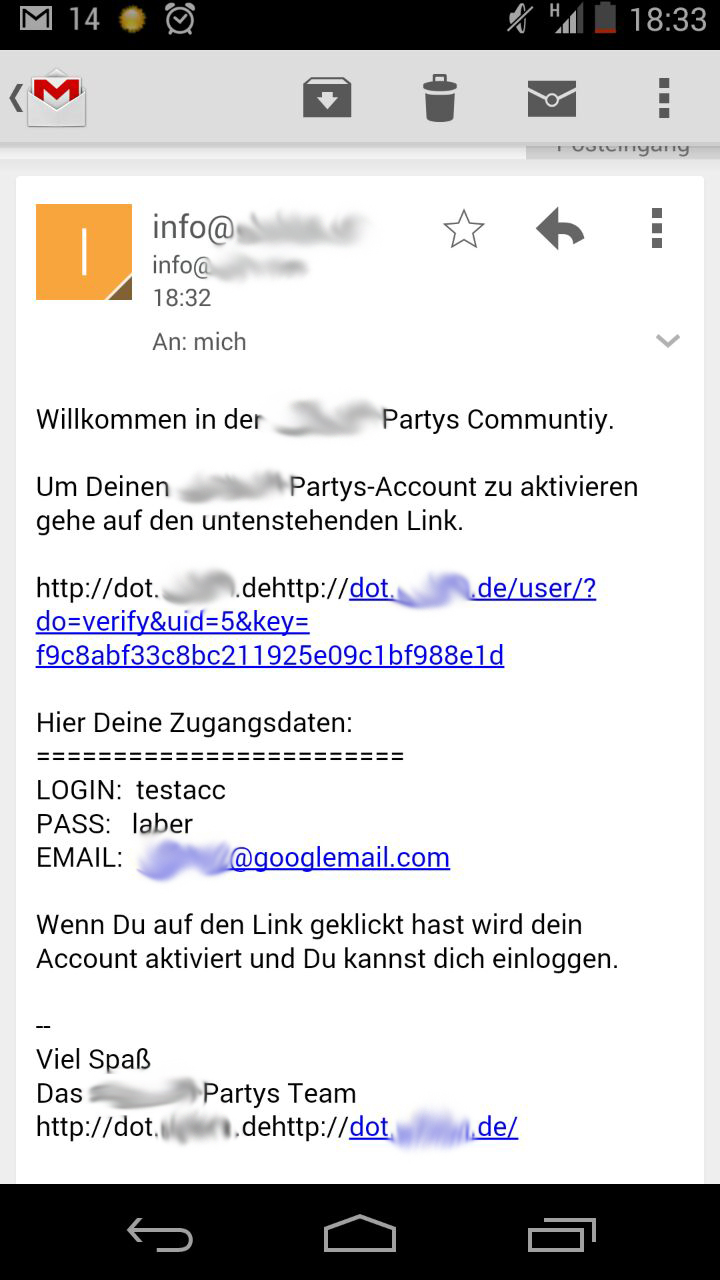Viewport: 720px width, 1280px height.
Task: Open the top toolbar overflow menu
Action: coord(663,98)
